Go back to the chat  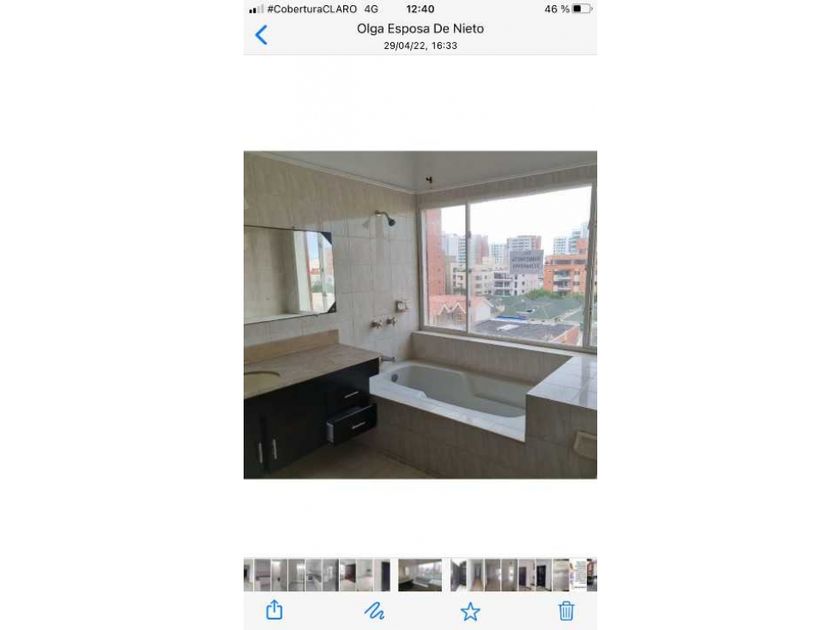tap(261, 35)
